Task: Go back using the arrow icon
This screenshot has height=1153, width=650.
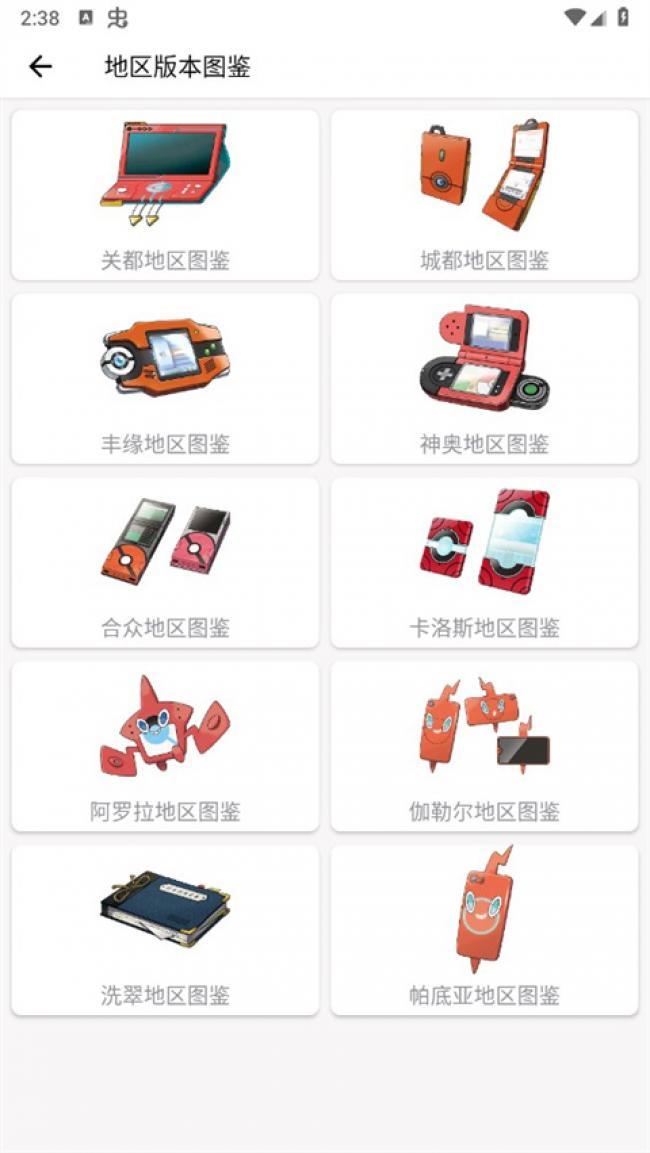Action: pyautogui.click(x=40, y=67)
